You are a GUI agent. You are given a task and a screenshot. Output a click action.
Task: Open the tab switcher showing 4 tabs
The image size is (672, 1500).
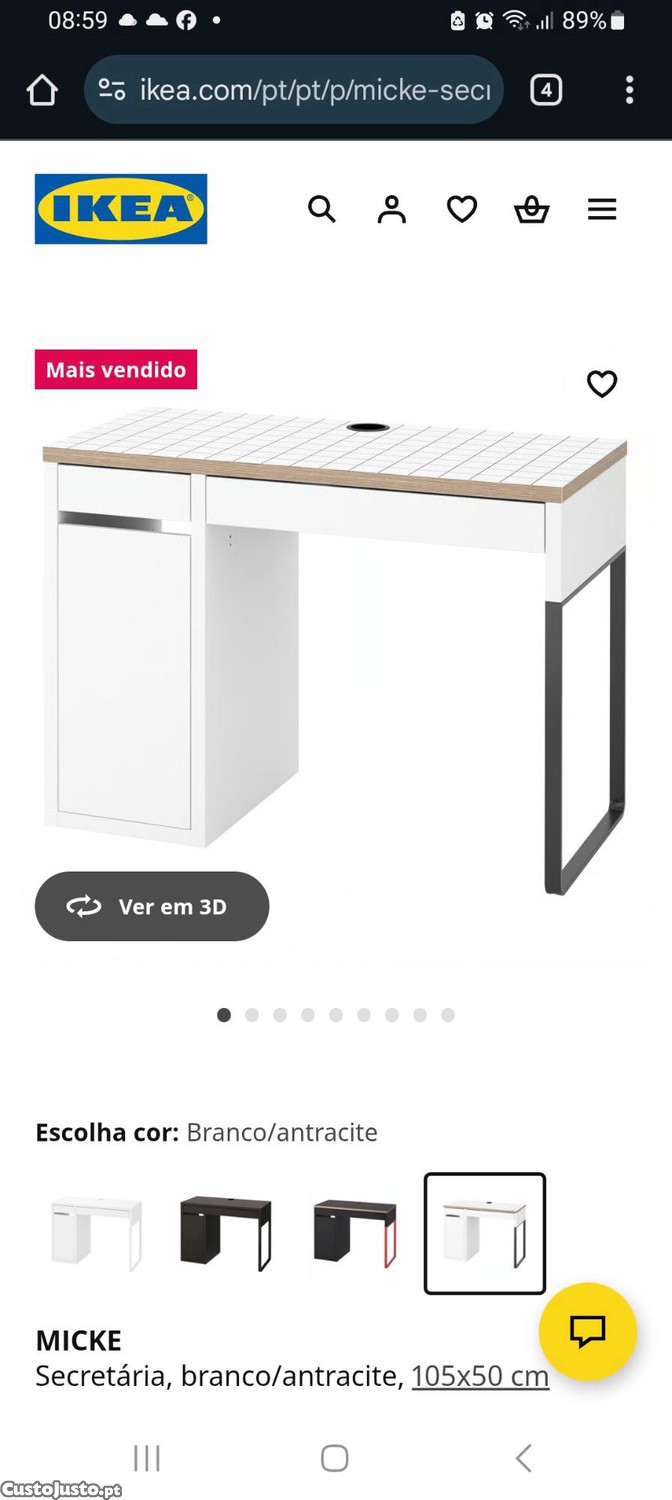click(x=545, y=90)
